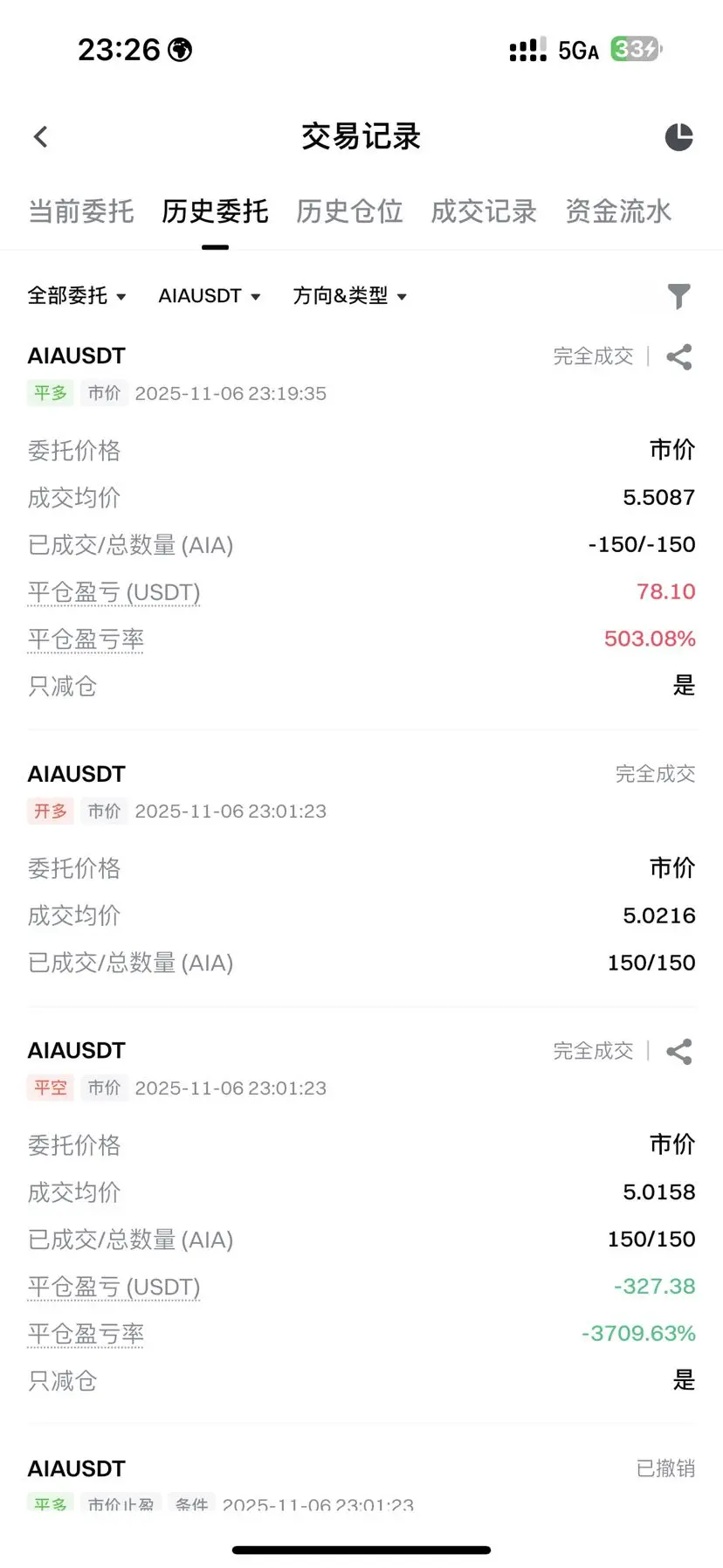Share the 平空 order at 23:01:23
This screenshot has width=723, height=1568.
(x=678, y=1051)
